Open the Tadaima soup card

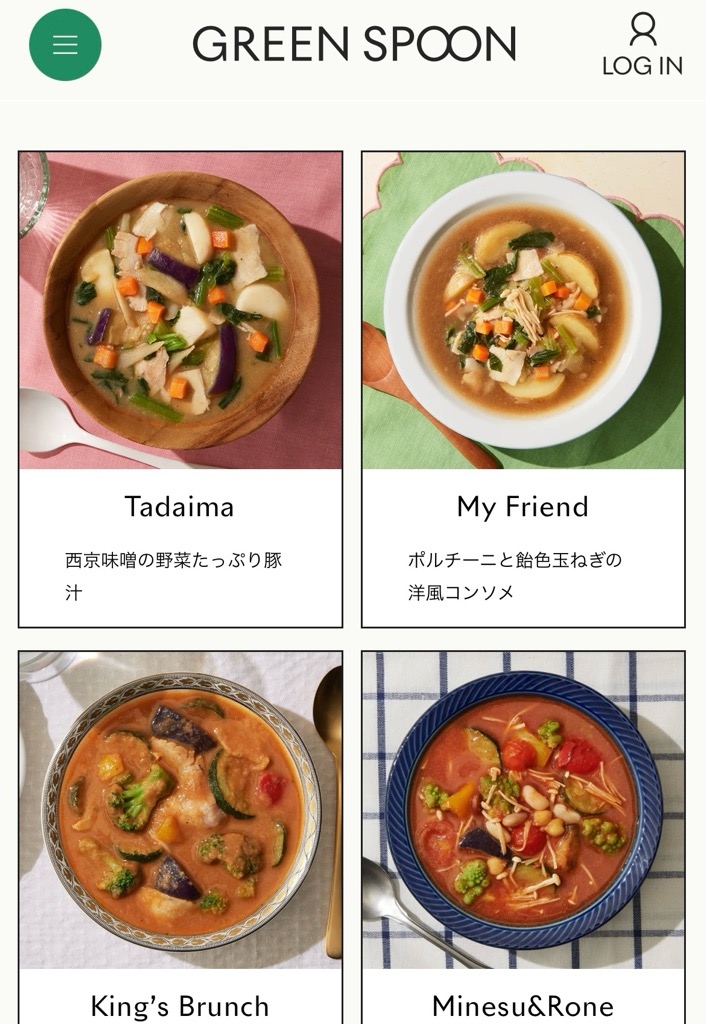[180, 389]
